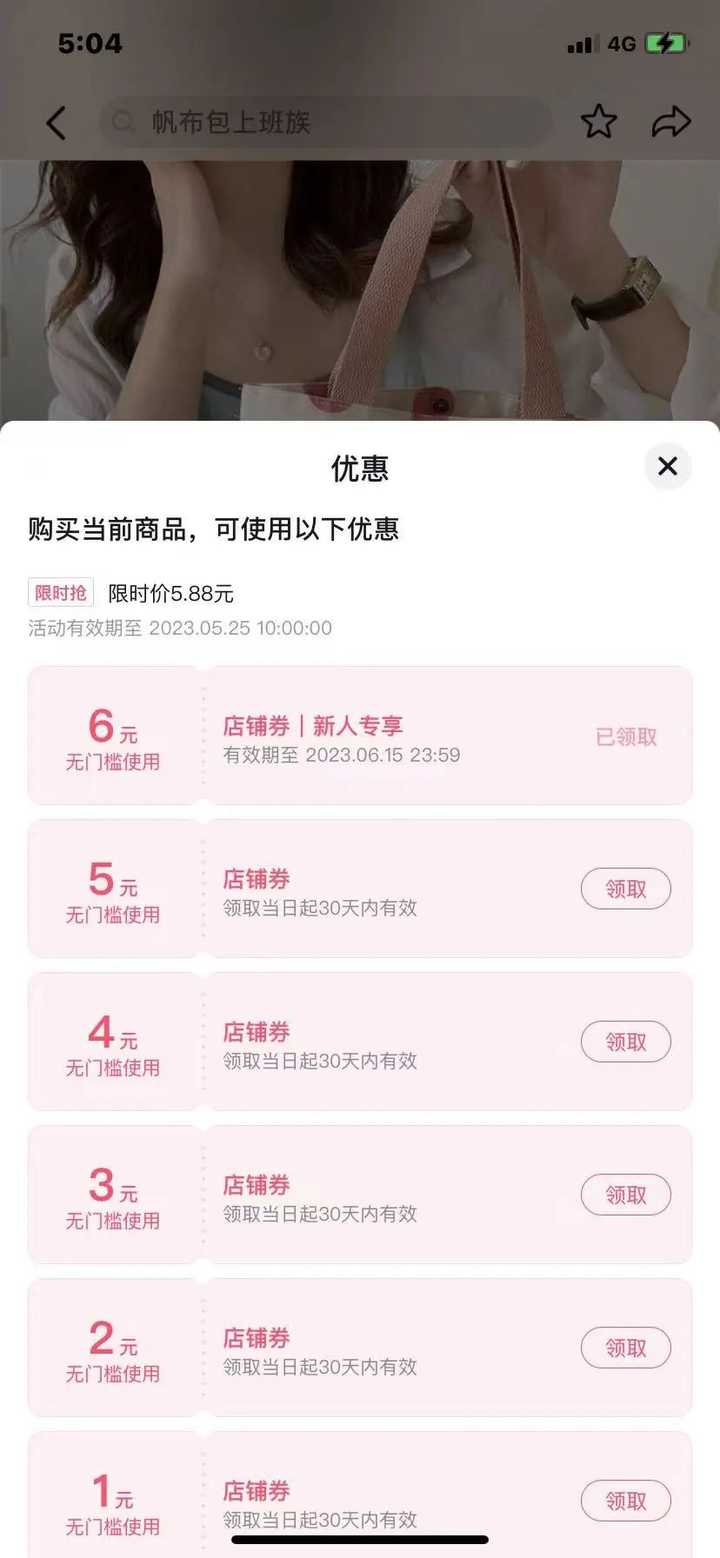This screenshot has height=1558, width=720.
Task: Favorite this product with the star icon
Action: tap(599, 122)
